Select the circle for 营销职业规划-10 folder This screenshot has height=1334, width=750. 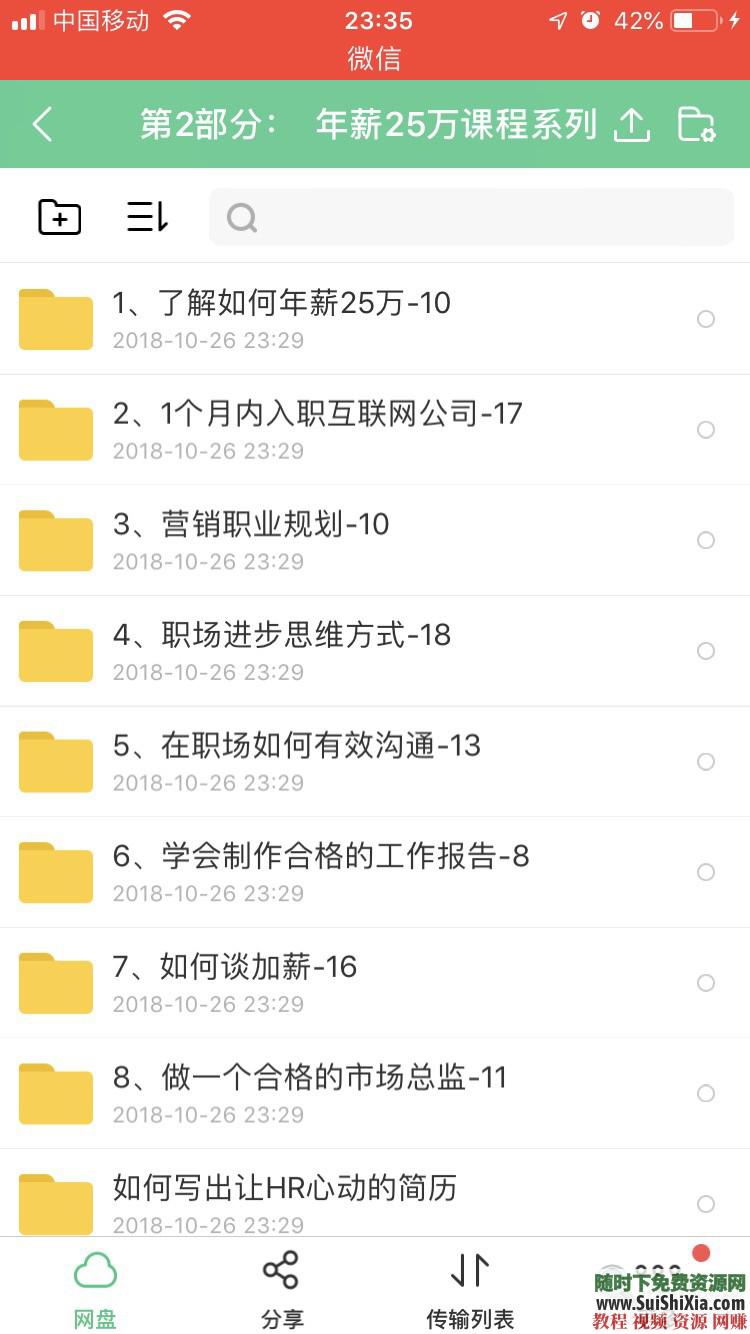pyautogui.click(x=706, y=540)
